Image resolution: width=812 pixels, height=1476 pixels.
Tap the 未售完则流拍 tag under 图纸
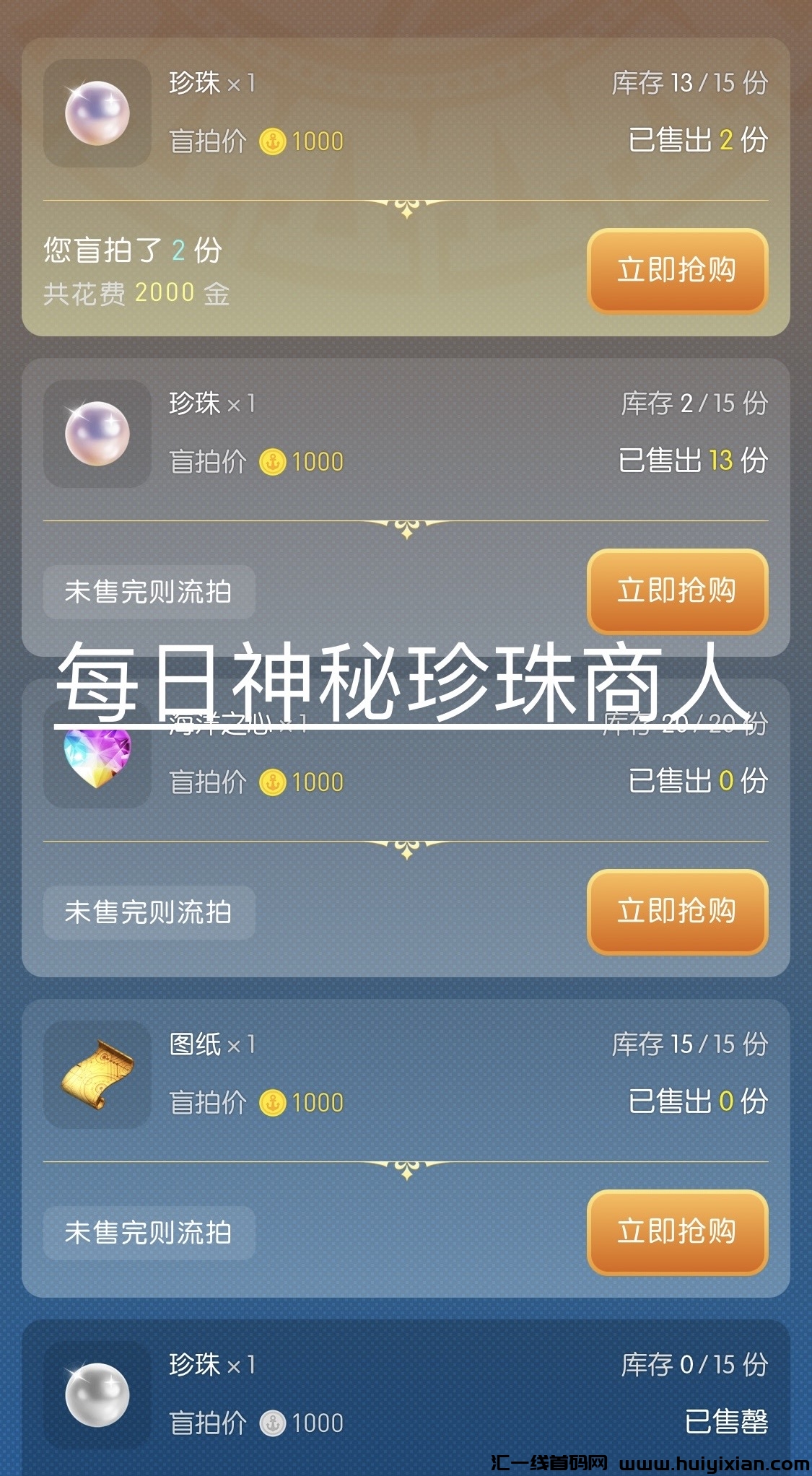tap(149, 1232)
